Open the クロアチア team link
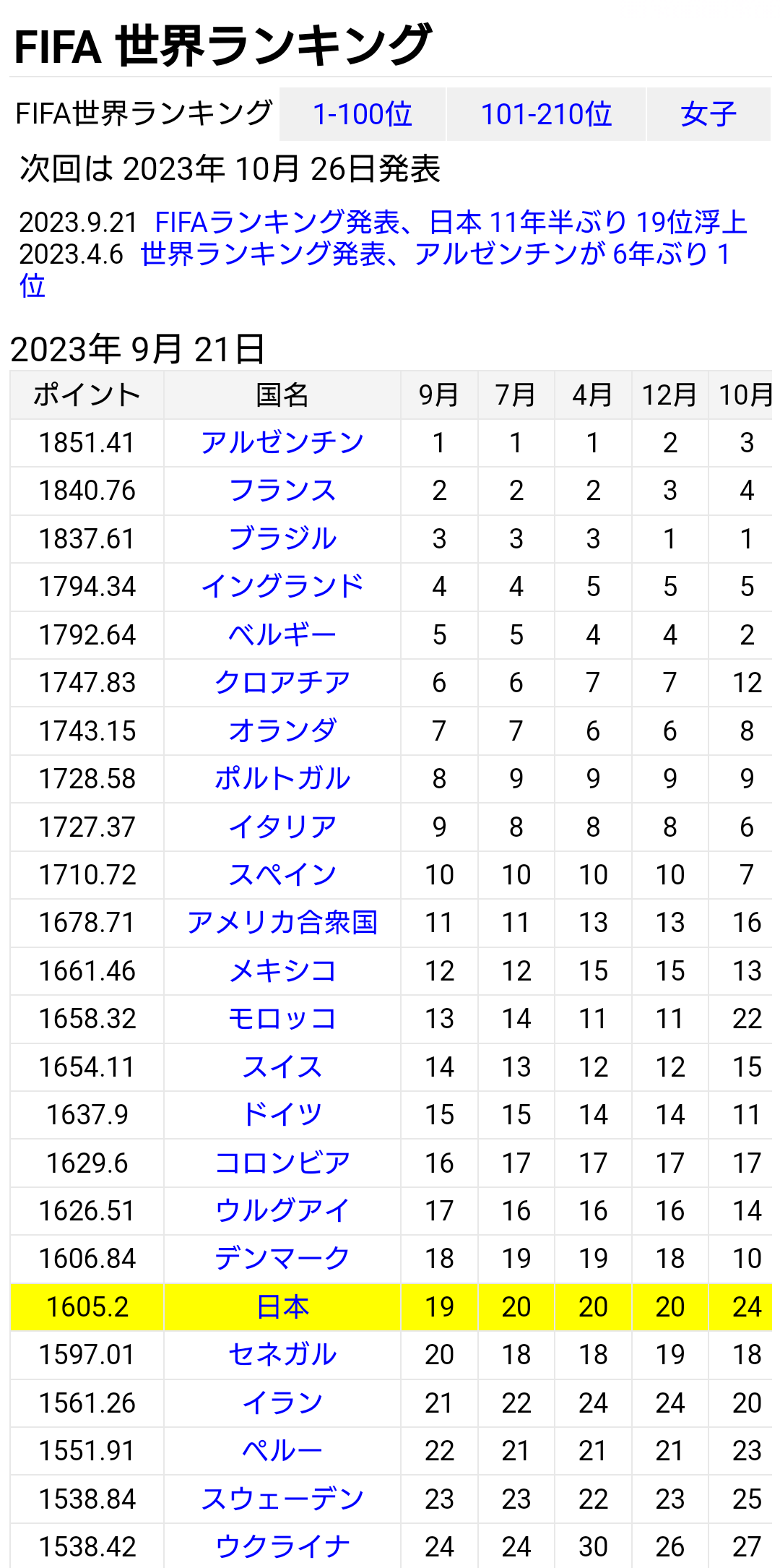This screenshot has width=780, height=1568. pyautogui.click(x=282, y=682)
